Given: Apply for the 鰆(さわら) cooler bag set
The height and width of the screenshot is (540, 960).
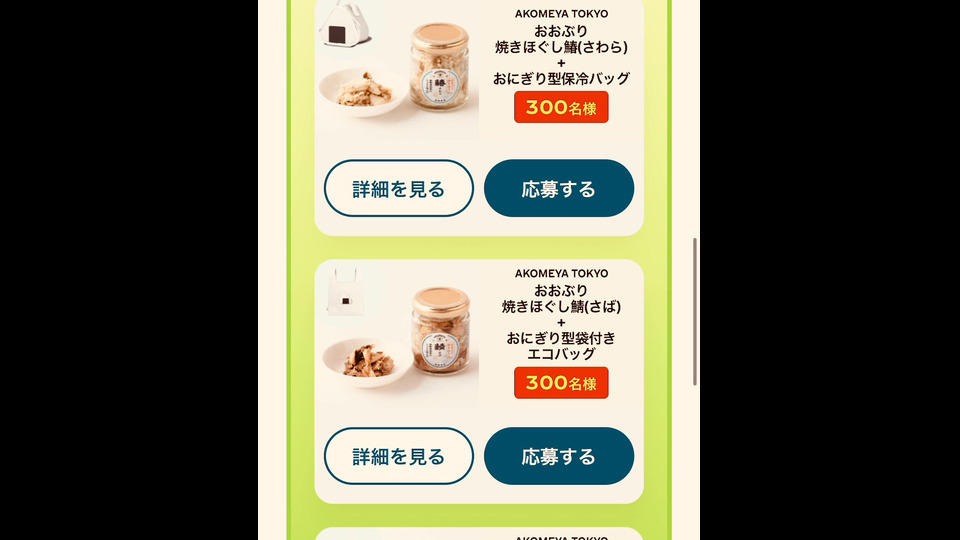Looking at the screenshot, I should click(558, 188).
